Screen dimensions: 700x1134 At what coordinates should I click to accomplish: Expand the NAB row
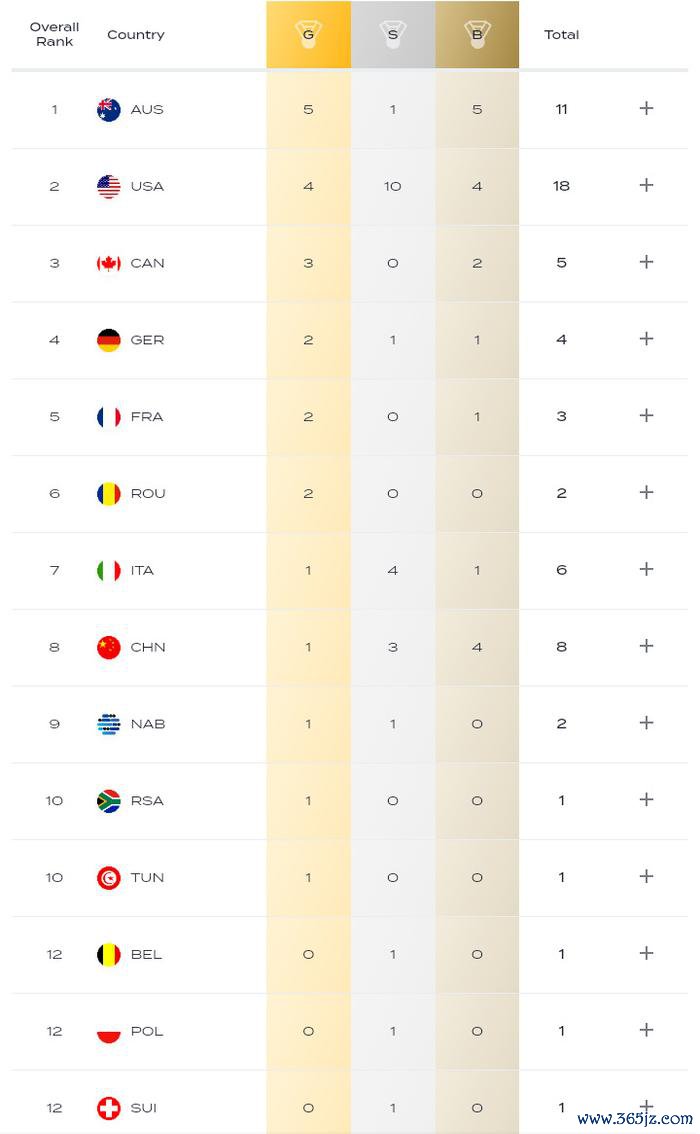(x=646, y=722)
